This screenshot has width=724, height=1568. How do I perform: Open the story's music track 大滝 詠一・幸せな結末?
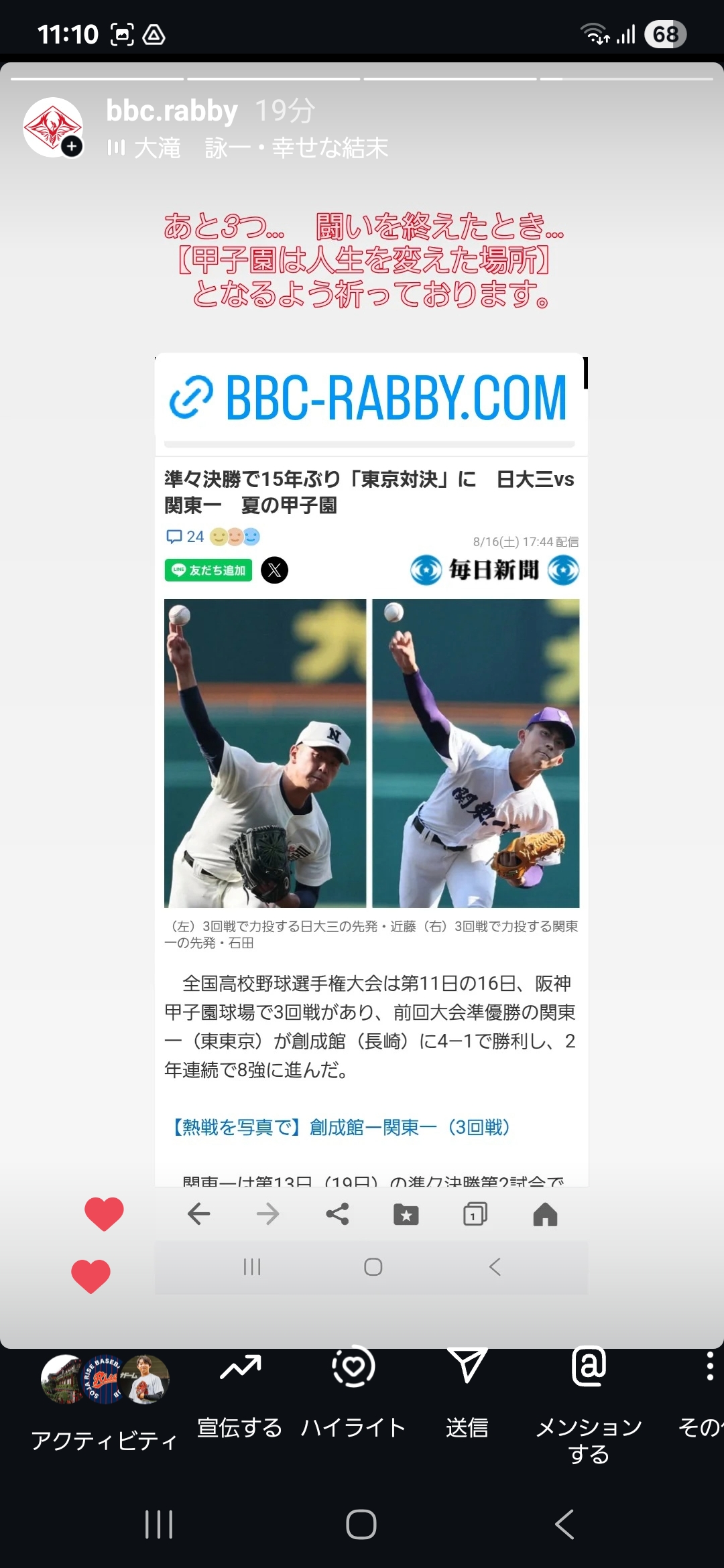248,148
